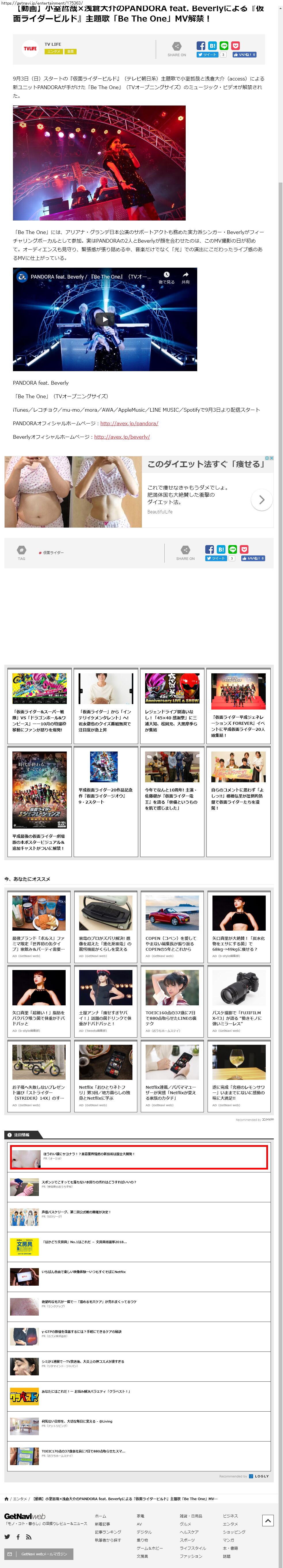Tap the arrow on the diet ad banner
283x1568 pixels.
coord(261,500)
